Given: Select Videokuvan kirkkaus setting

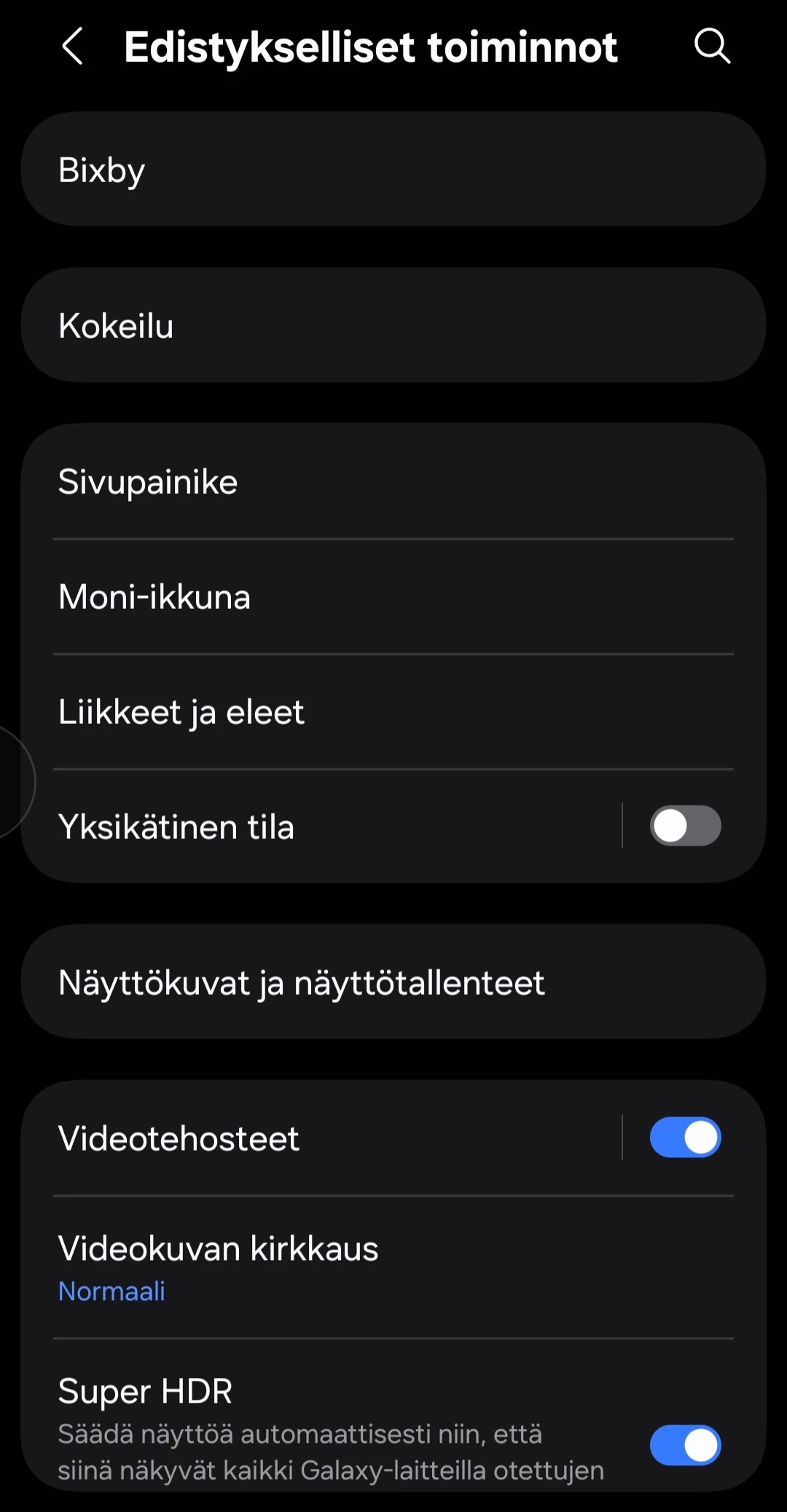Looking at the screenshot, I should tap(393, 1267).
